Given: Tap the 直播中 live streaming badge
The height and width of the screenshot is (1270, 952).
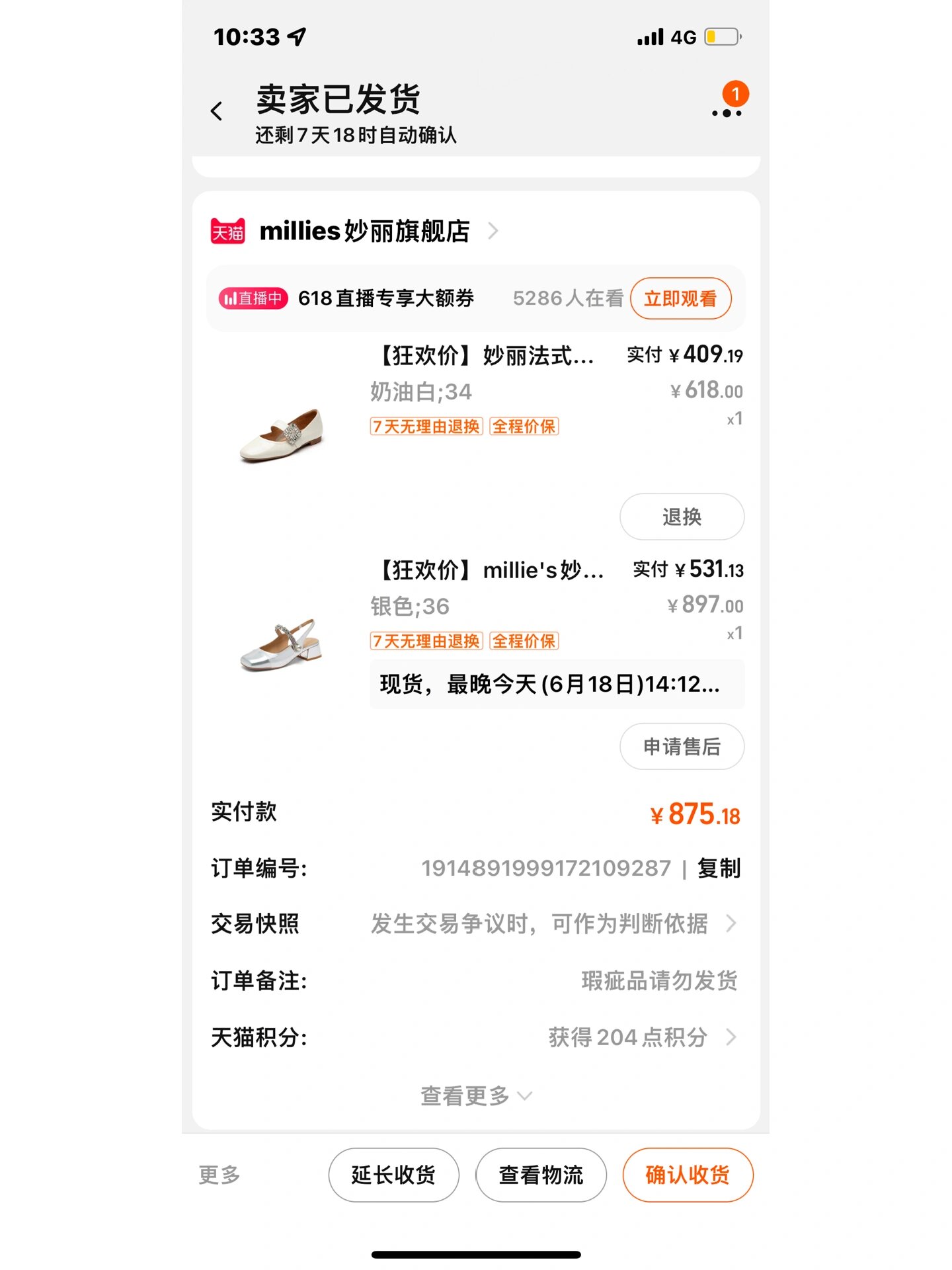Looking at the screenshot, I should (x=254, y=298).
